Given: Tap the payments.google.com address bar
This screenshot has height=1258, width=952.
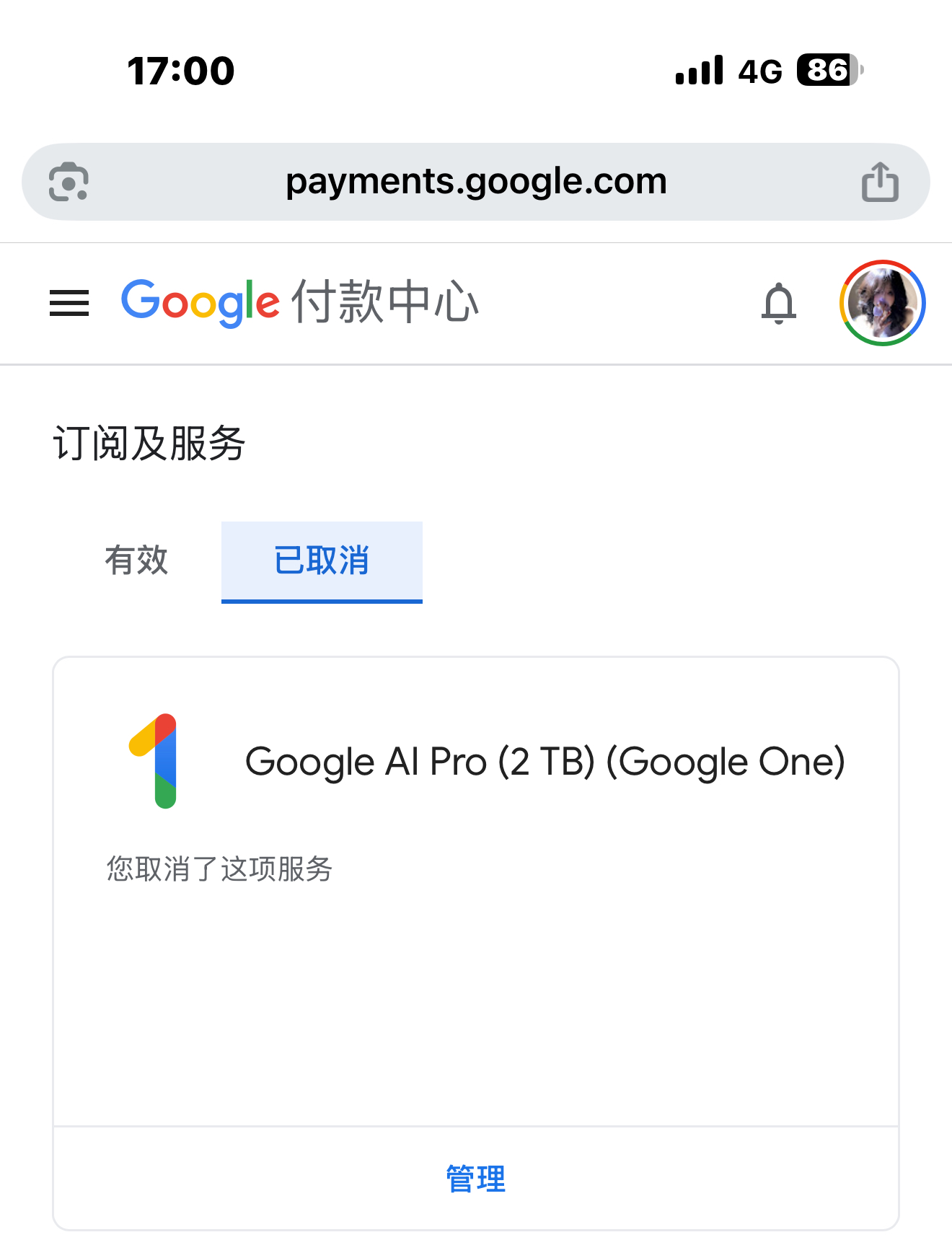Looking at the screenshot, I should [x=476, y=182].
